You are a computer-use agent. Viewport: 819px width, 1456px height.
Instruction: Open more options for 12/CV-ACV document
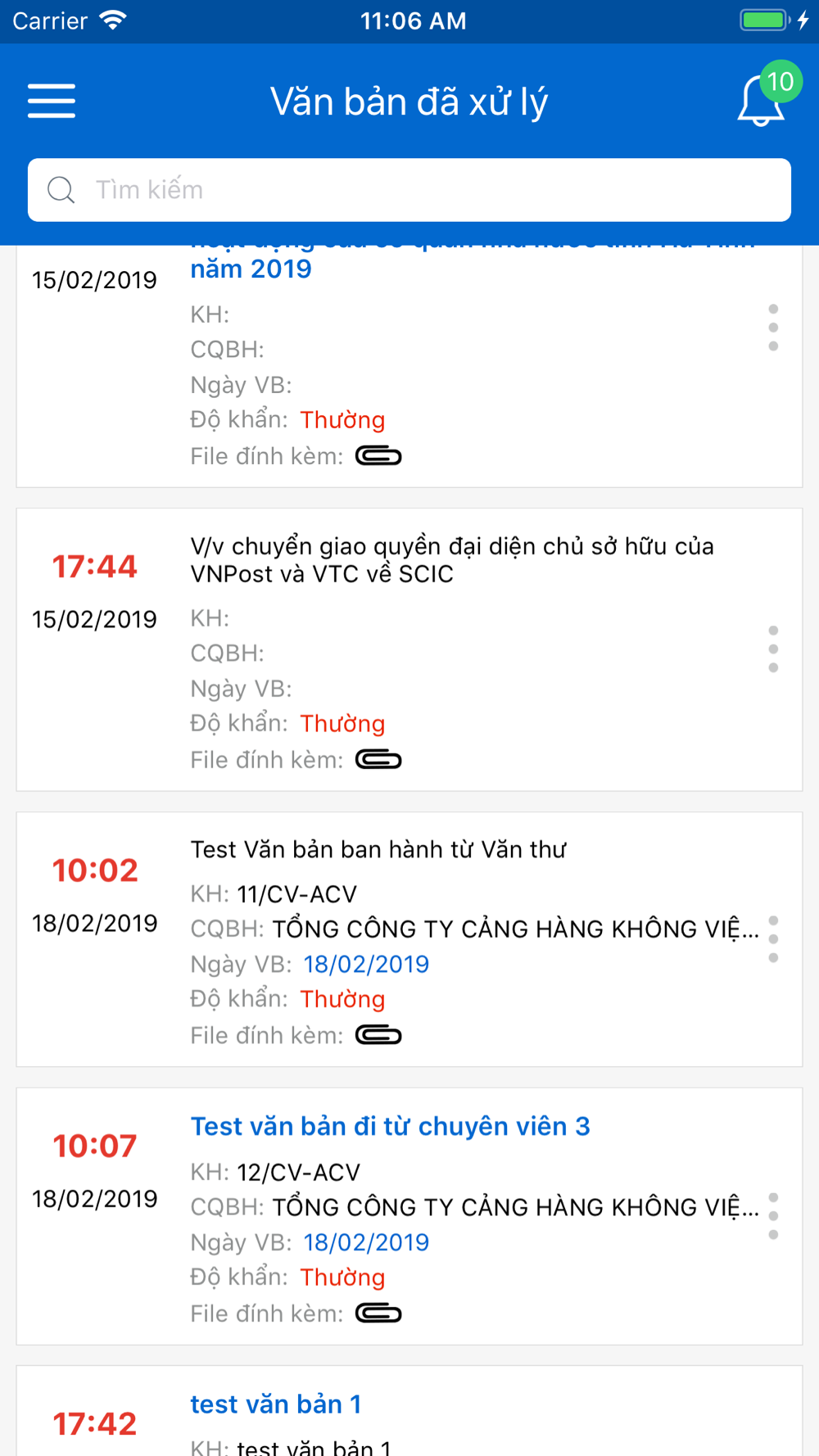point(773,1216)
